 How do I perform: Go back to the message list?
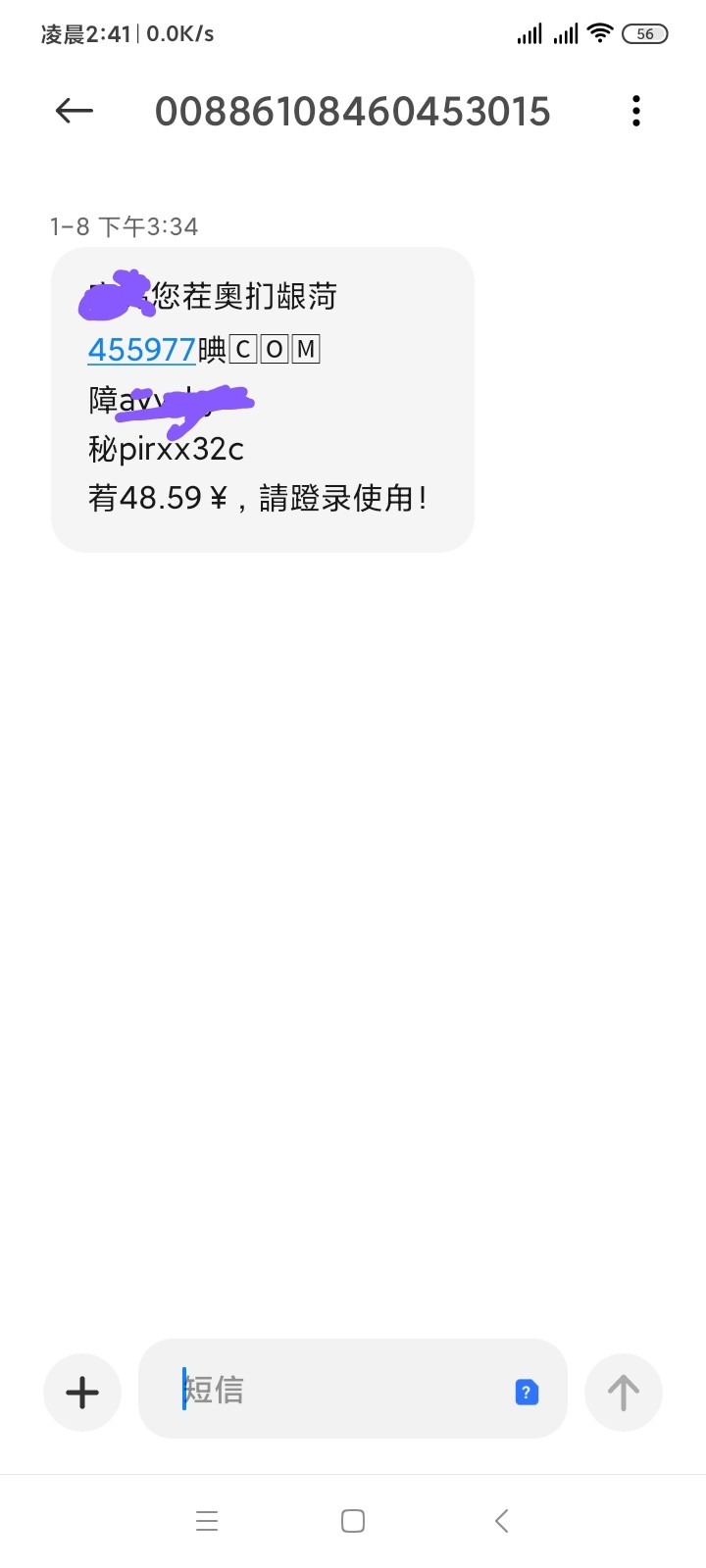click(x=75, y=112)
